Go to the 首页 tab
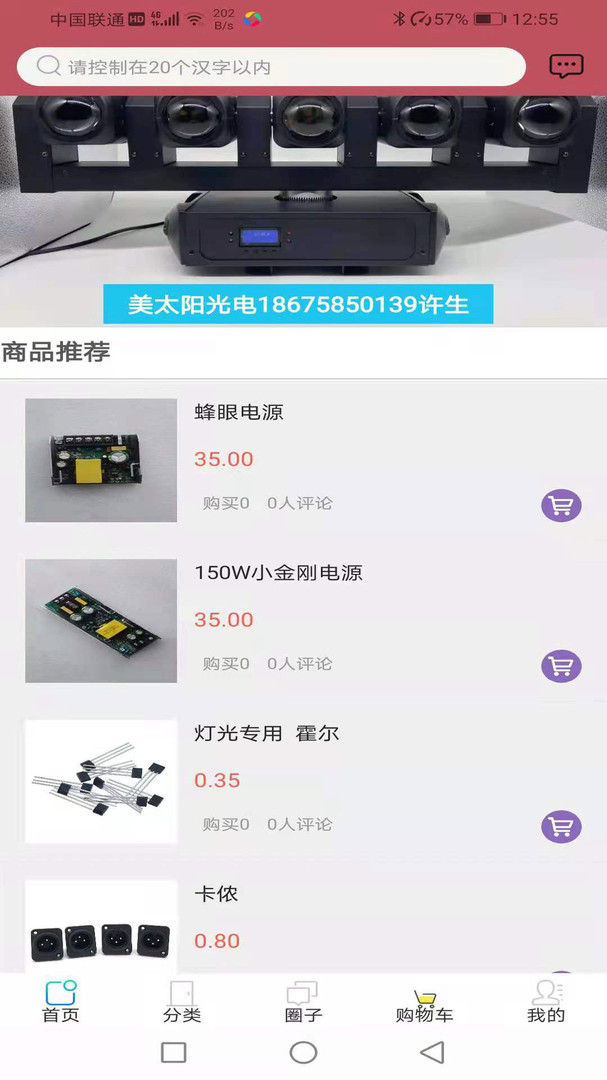Screen dimensions: 607x1080 [x=60, y=1002]
